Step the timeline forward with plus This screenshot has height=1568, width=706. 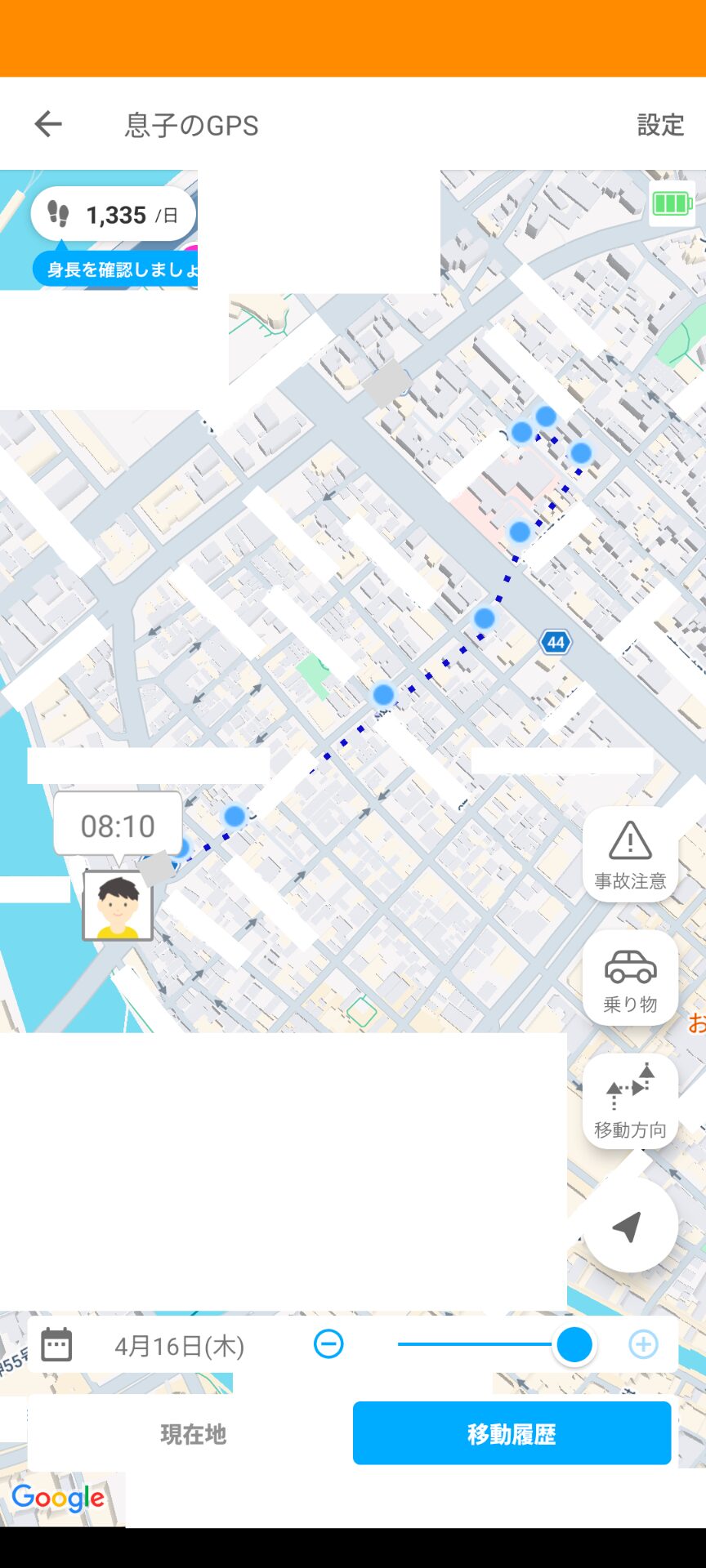(x=643, y=1344)
